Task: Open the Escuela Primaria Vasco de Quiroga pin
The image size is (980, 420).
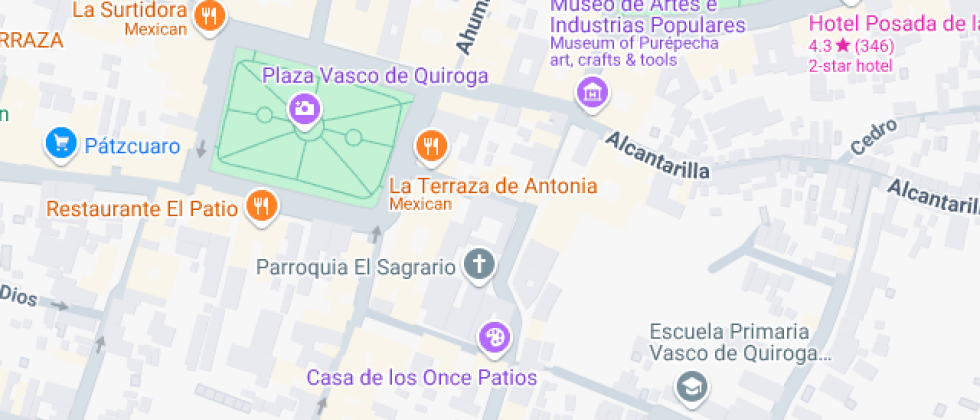Action: point(691,385)
